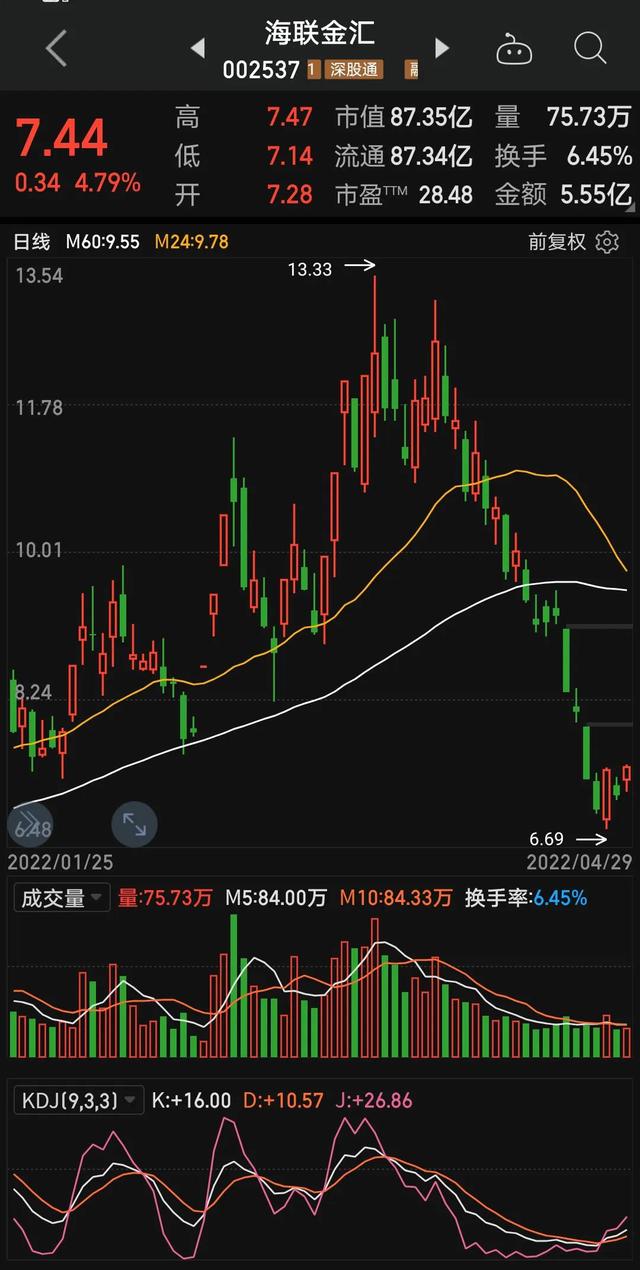Expand chart to full screen
The width and height of the screenshot is (640, 1270).
[x=134, y=824]
